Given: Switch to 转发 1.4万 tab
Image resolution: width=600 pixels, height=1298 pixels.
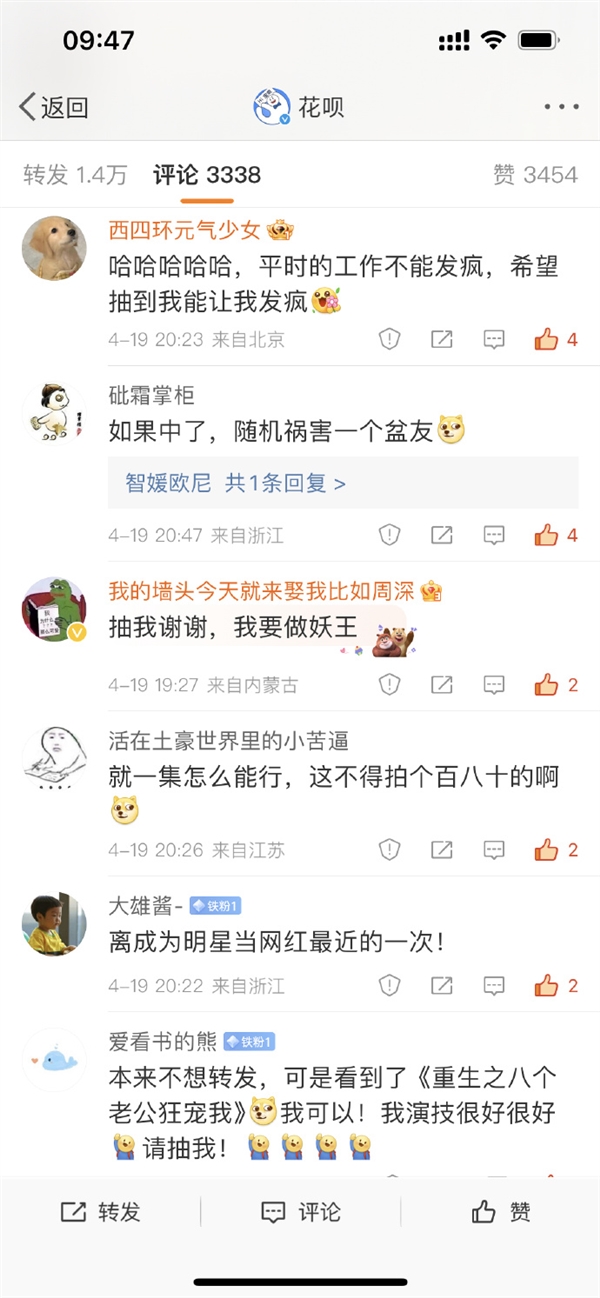Looking at the screenshot, I should click(x=75, y=175).
